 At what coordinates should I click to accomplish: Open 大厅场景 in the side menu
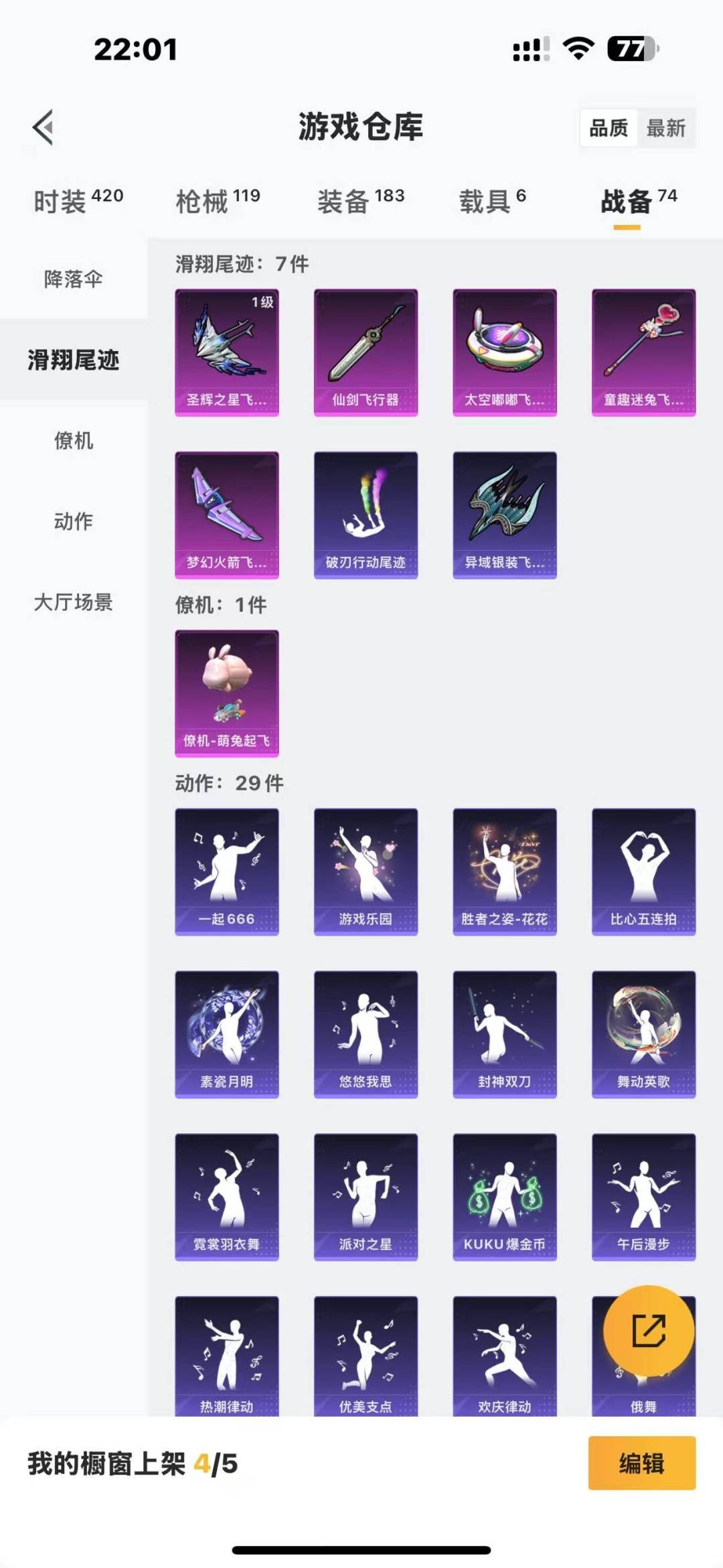pos(74,602)
